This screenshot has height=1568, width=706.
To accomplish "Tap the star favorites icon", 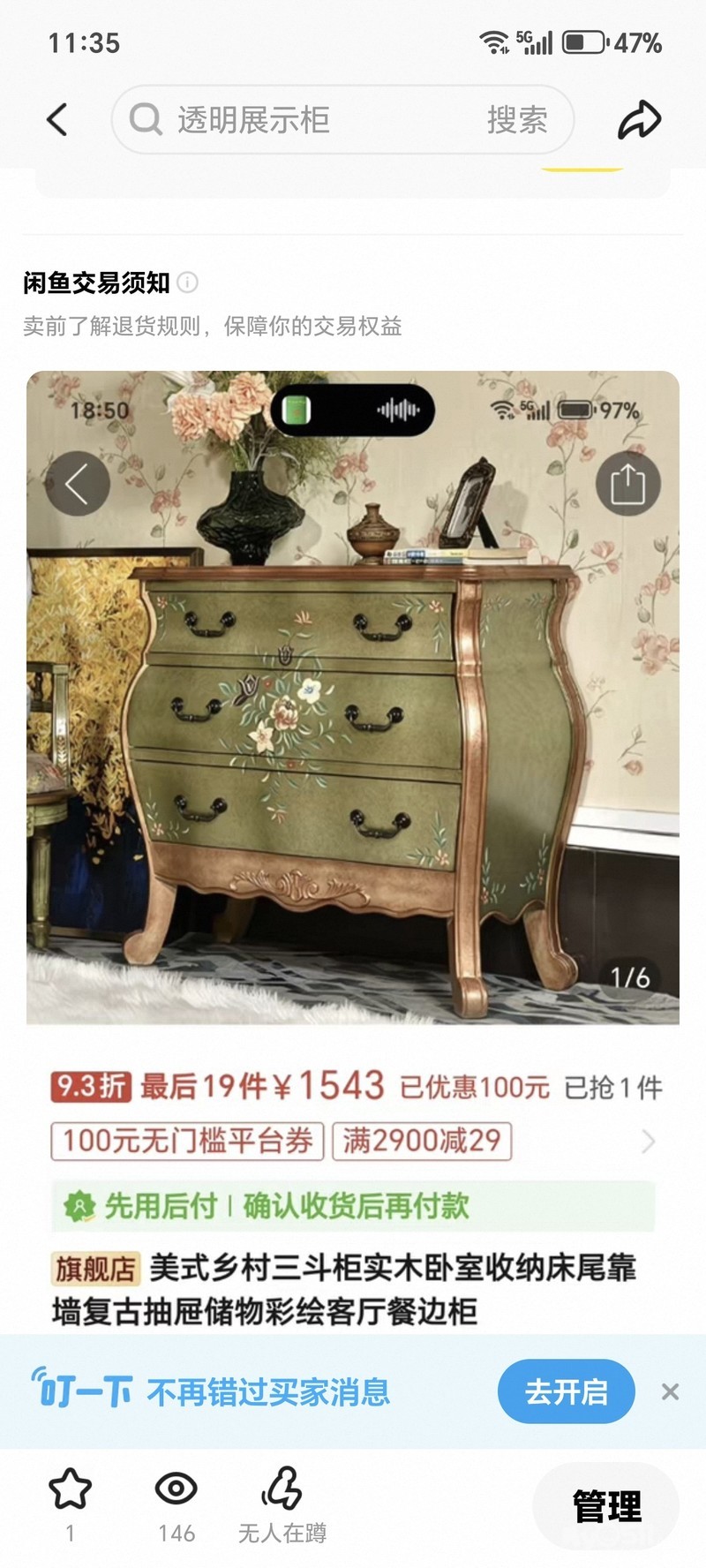I will pos(70,1489).
